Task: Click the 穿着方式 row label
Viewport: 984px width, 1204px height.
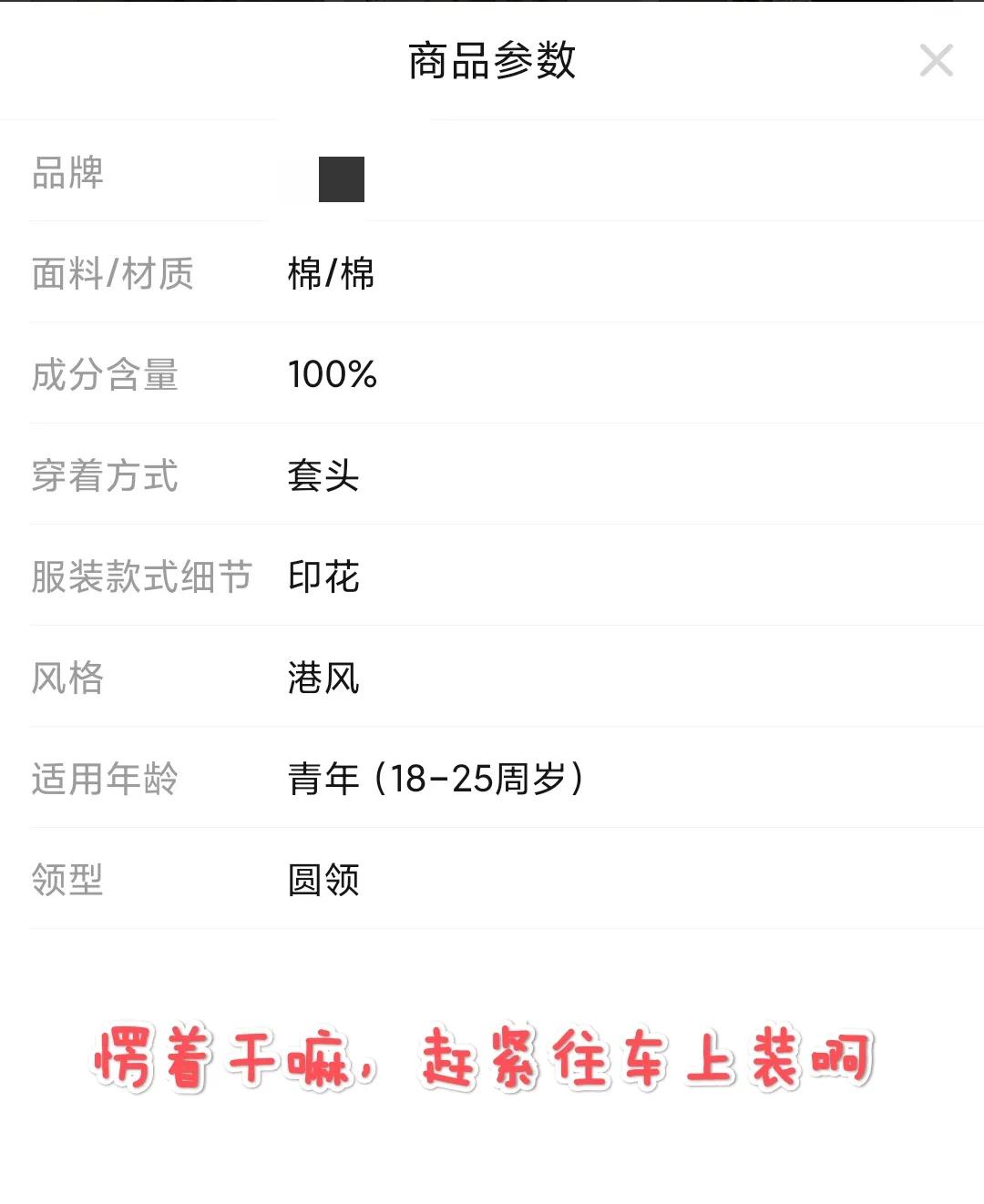Action: tap(106, 476)
